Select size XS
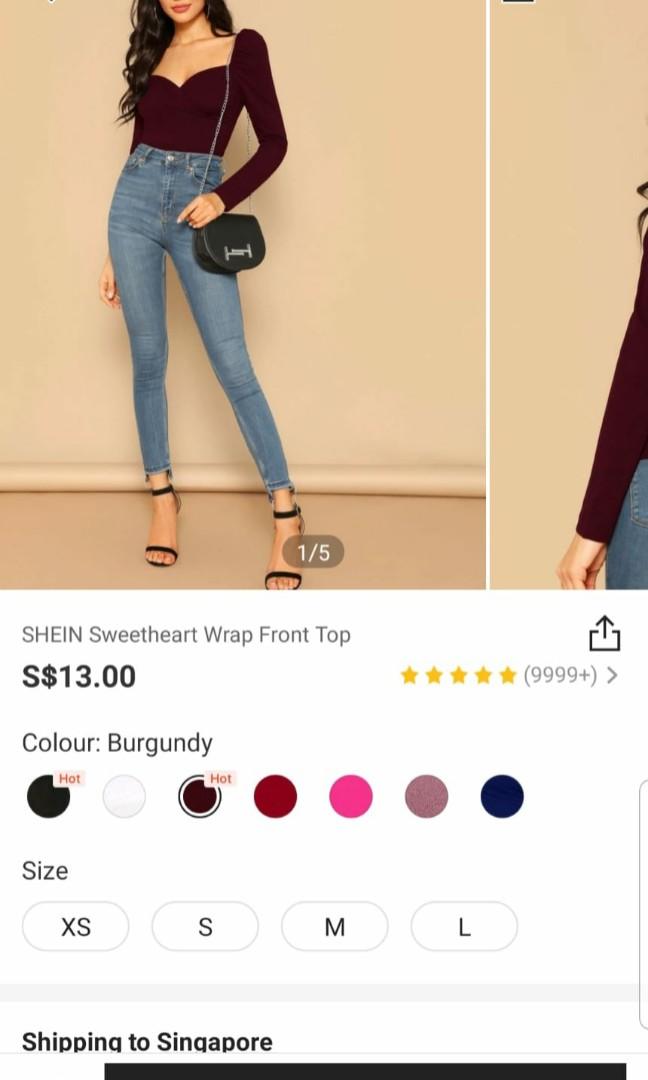The image size is (648, 1080). (76, 927)
